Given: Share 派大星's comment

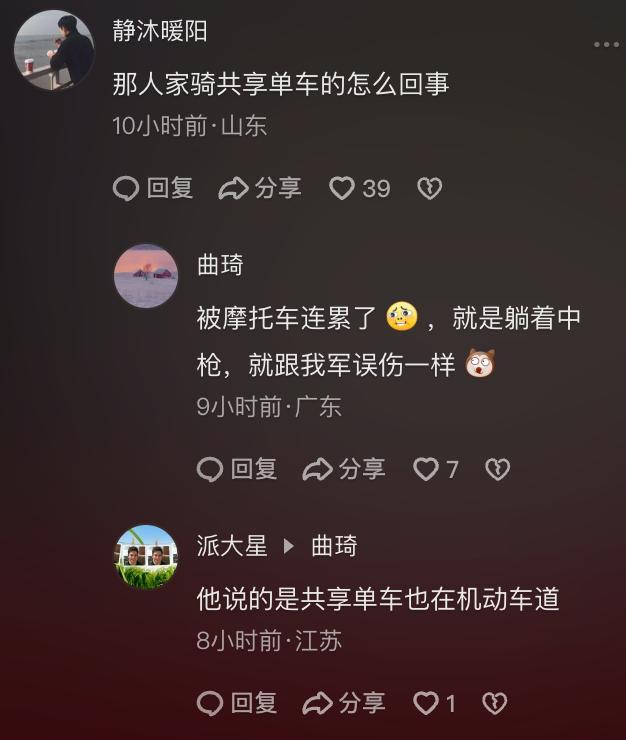Looking at the screenshot, I should (x=344, y=703).
